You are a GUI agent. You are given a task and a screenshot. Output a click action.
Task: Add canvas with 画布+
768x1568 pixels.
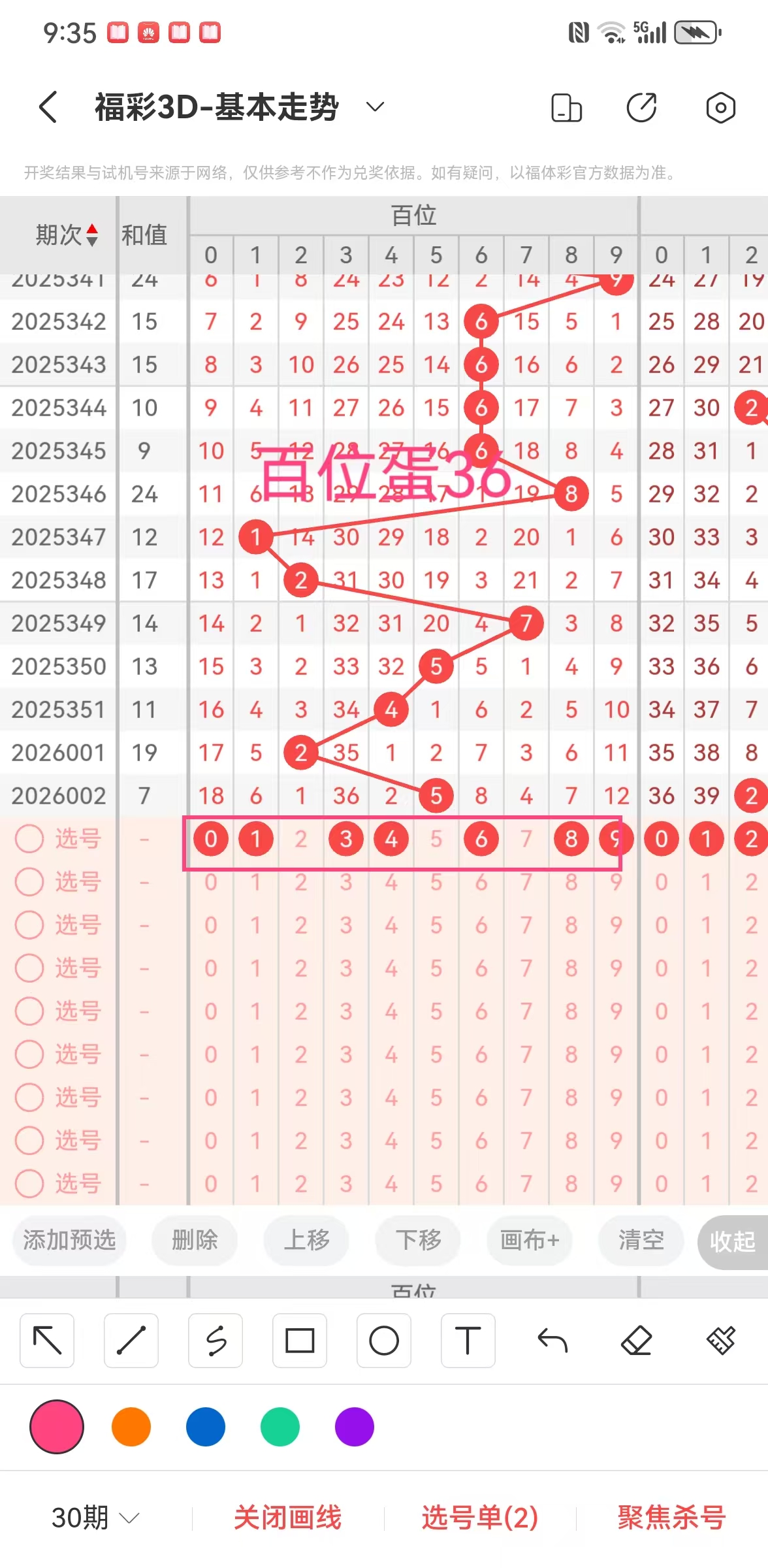pos(530,1239)
